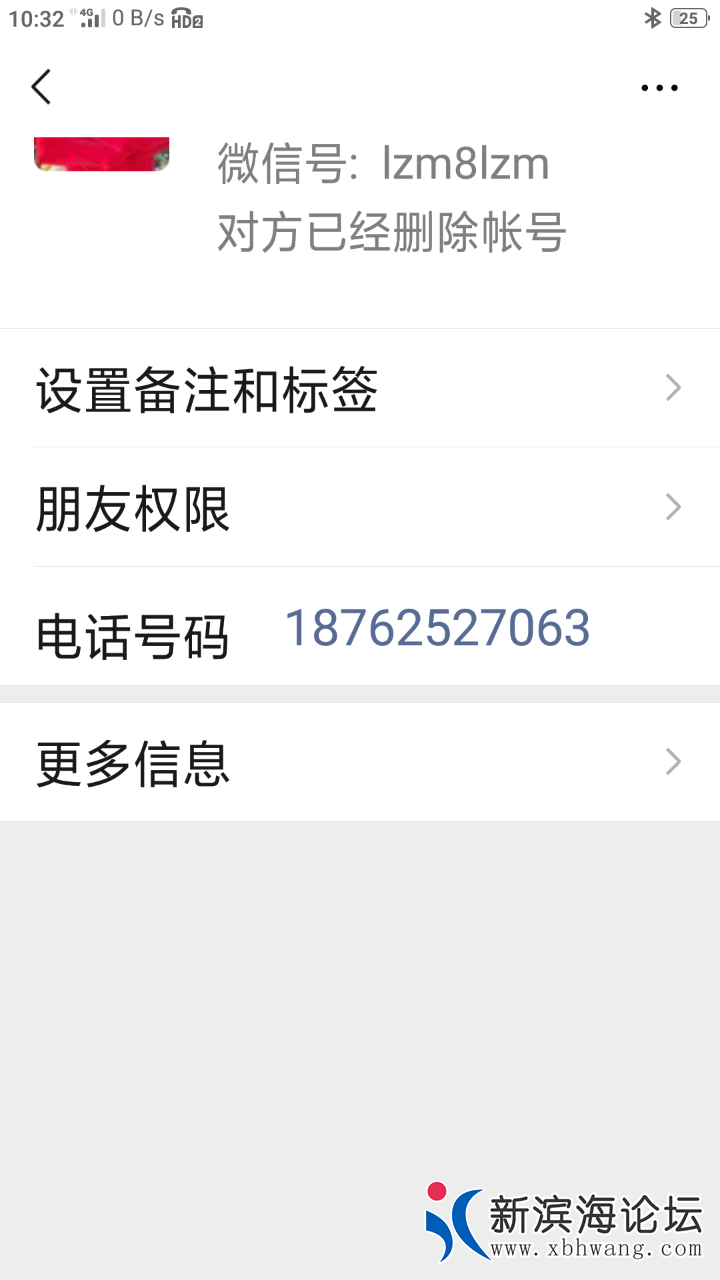Open 朋友权限 row
Screen dimensions: 720x1280
tap(360, 508)
